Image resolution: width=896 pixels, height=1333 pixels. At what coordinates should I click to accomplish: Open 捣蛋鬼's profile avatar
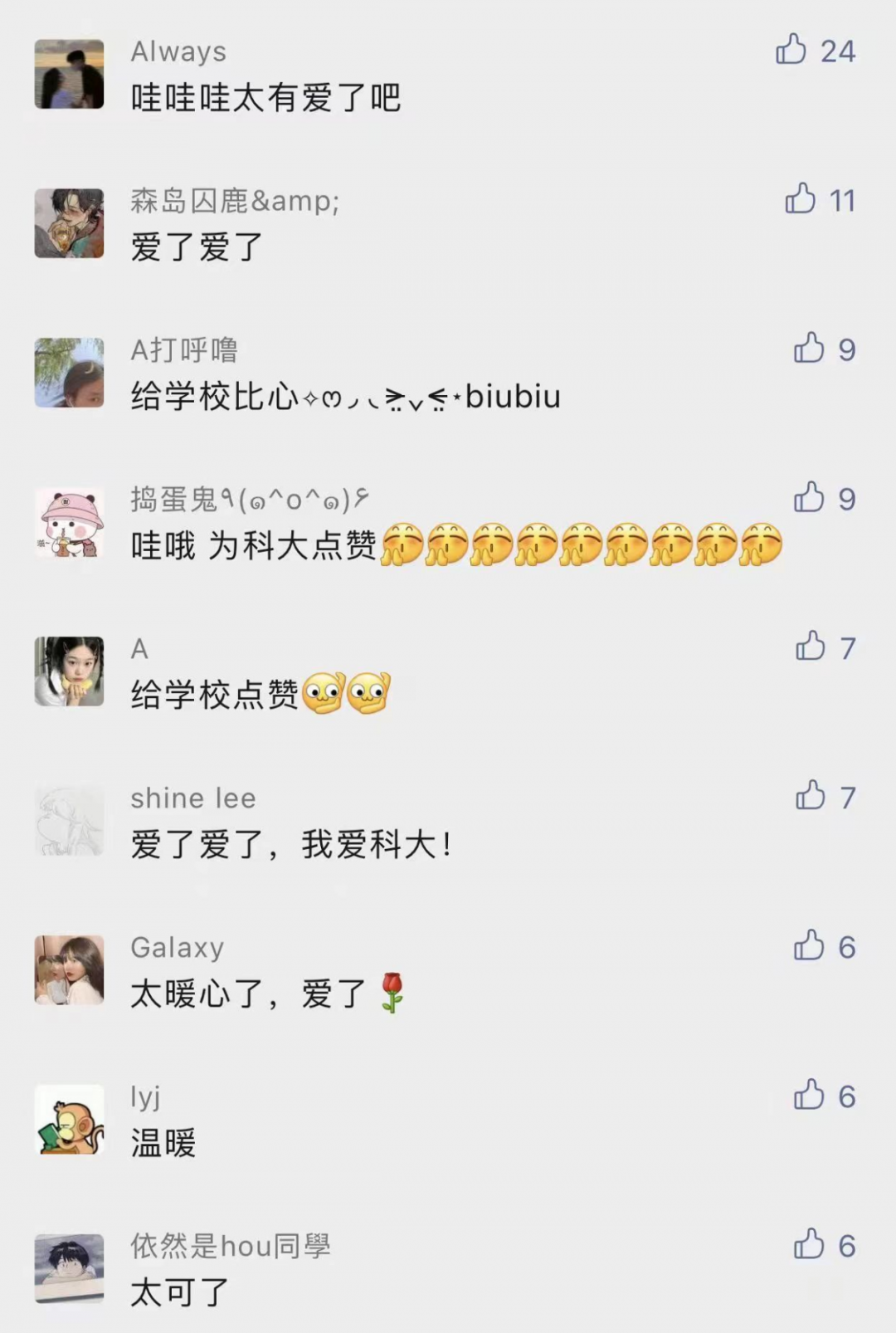click(x=69, y=522)
